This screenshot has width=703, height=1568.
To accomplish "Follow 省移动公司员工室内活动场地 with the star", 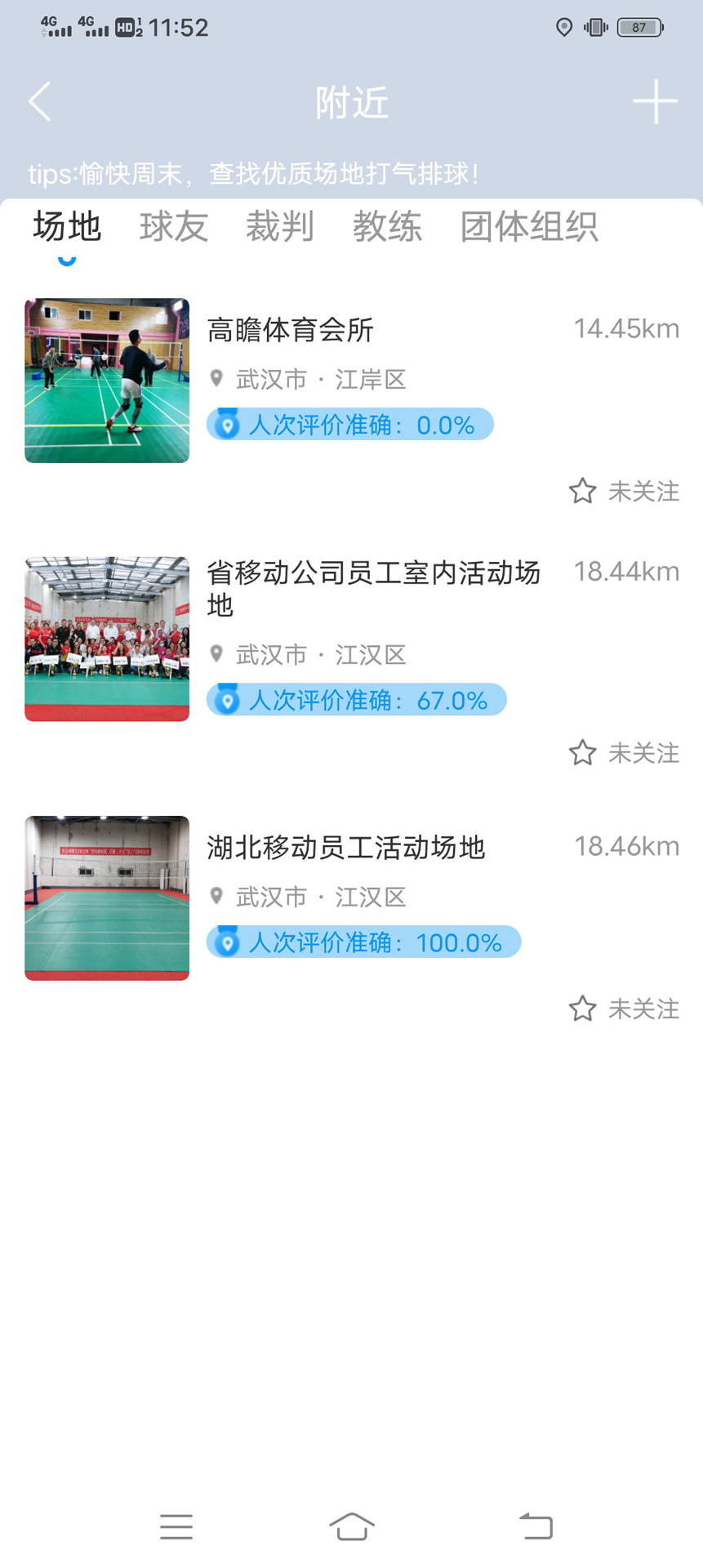I will tap(624, 752).
